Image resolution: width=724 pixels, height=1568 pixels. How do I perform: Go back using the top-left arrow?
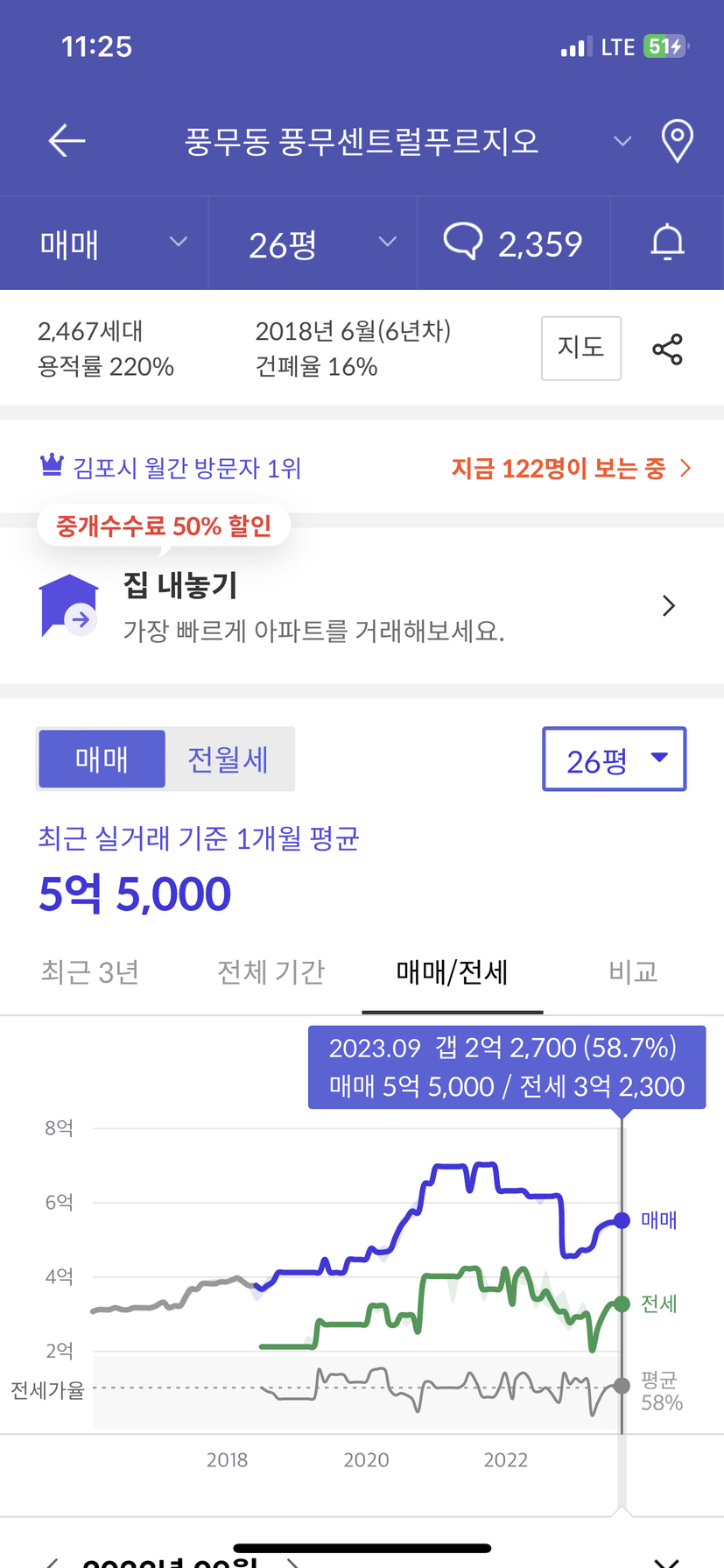67,140
